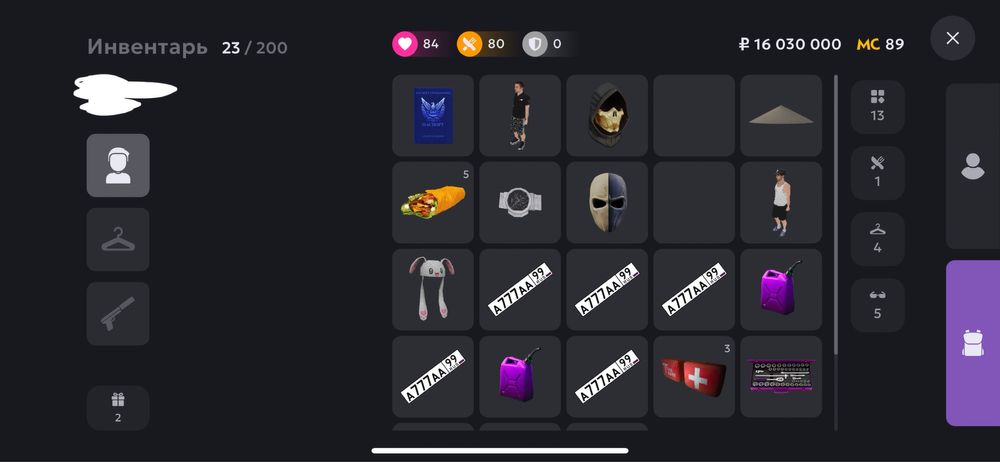The height and width of the screenshot is (462, 1000).
Task: Select the hooded skull mask
Action: tap(607, 115)
